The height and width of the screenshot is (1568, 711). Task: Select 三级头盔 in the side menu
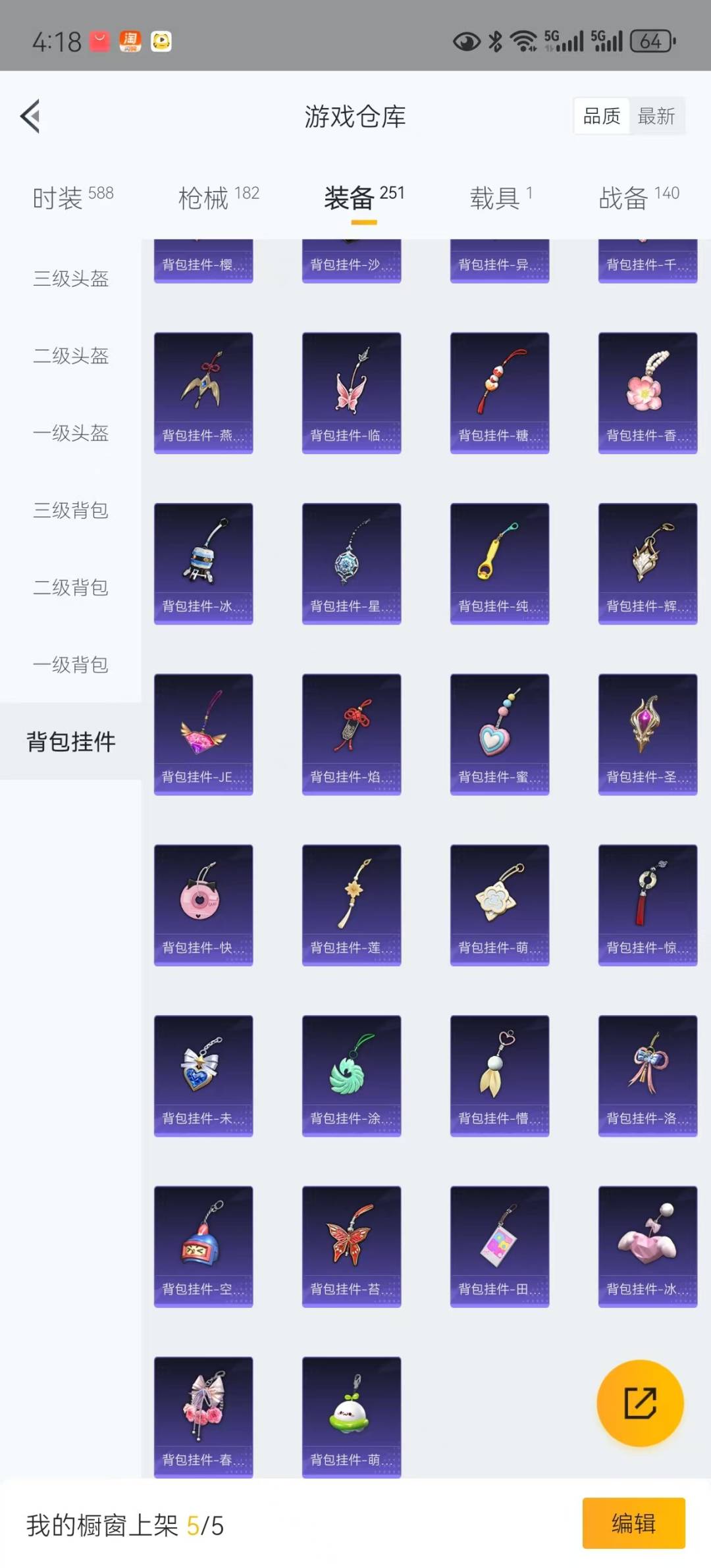pyautogui.click(x=71, y=278)
